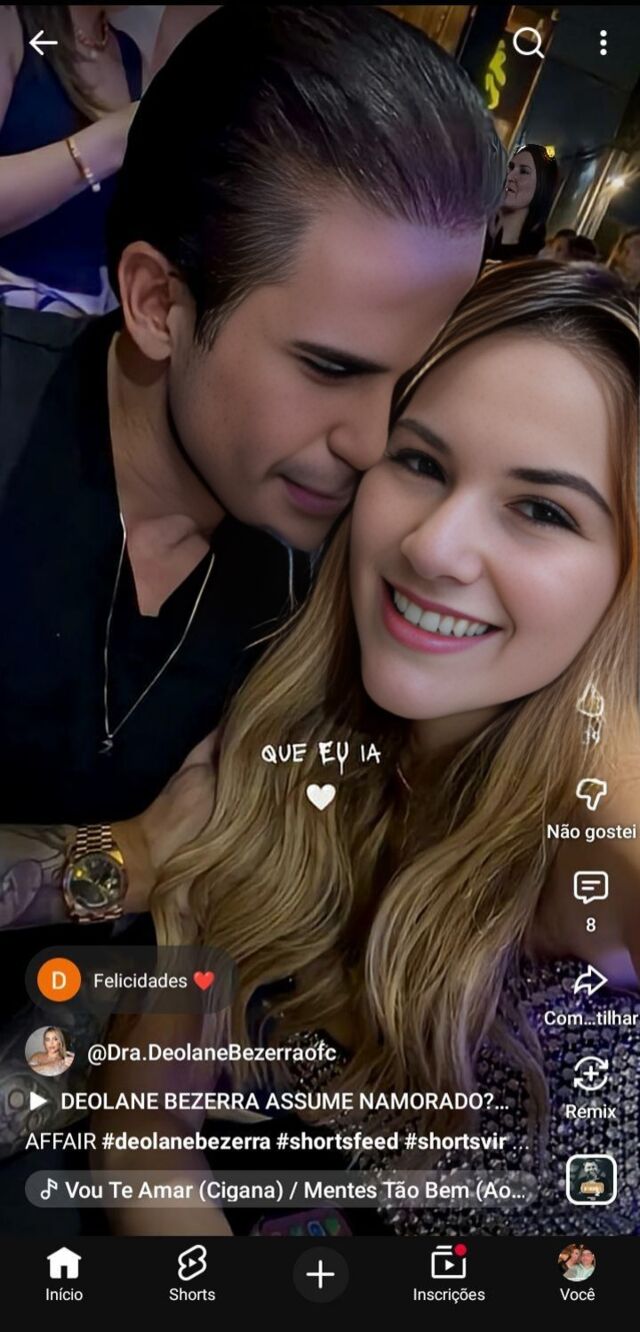Create new content with plus button
Image resolution: width=640 pixels, height=1332 pixels.
point(320,1274)
